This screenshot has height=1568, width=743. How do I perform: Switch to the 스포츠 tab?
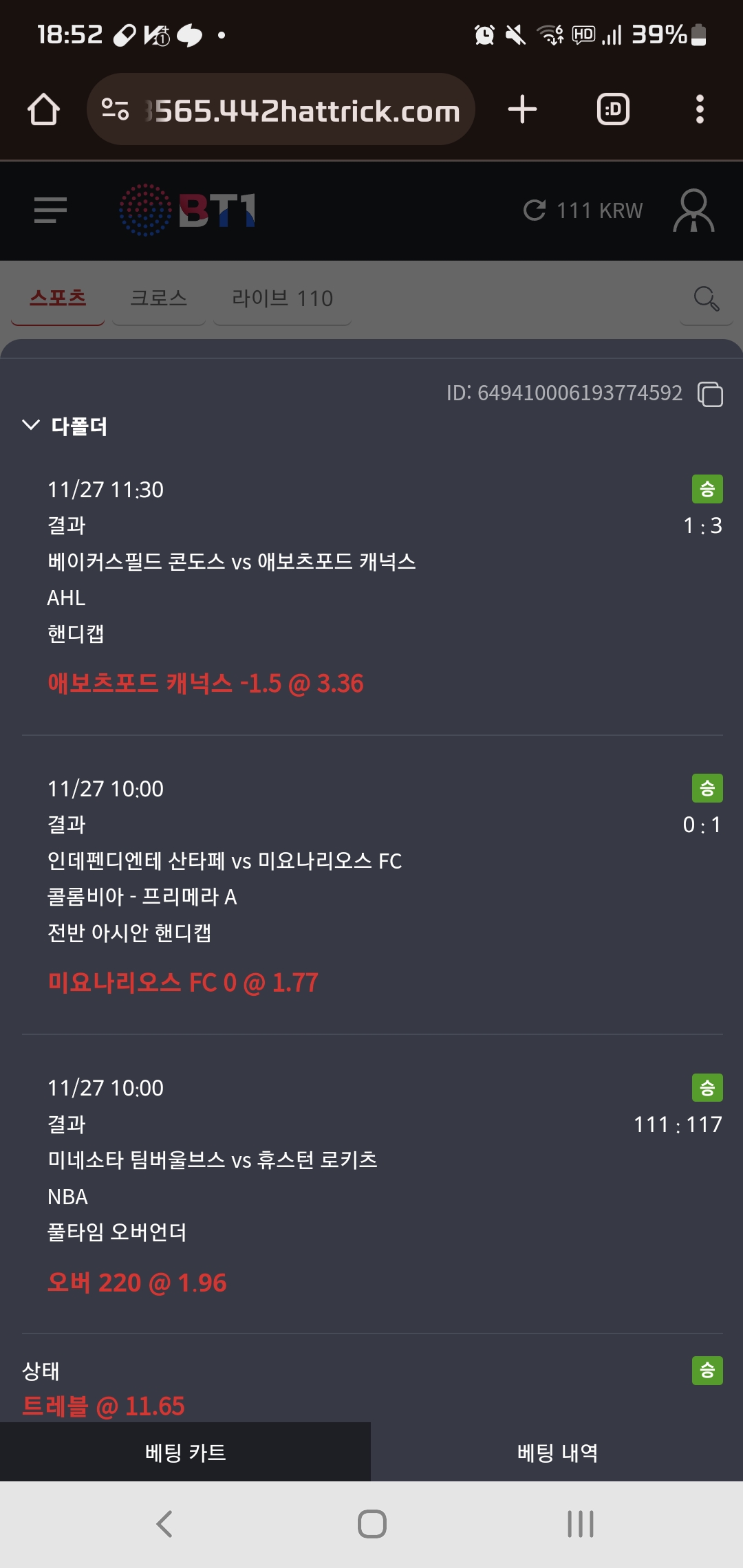[x=58, y=298]
